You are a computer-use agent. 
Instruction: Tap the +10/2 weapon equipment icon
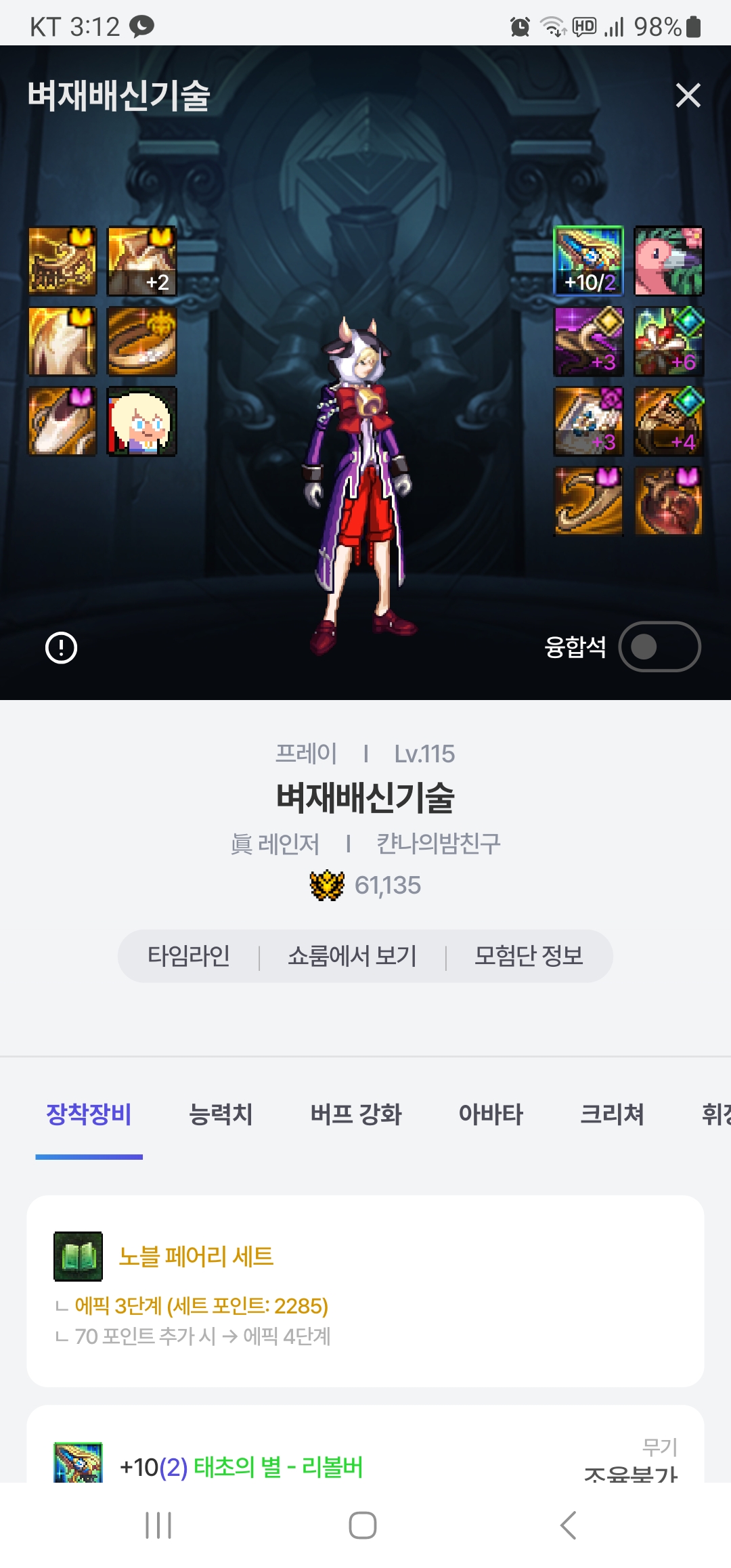point(589,261)
